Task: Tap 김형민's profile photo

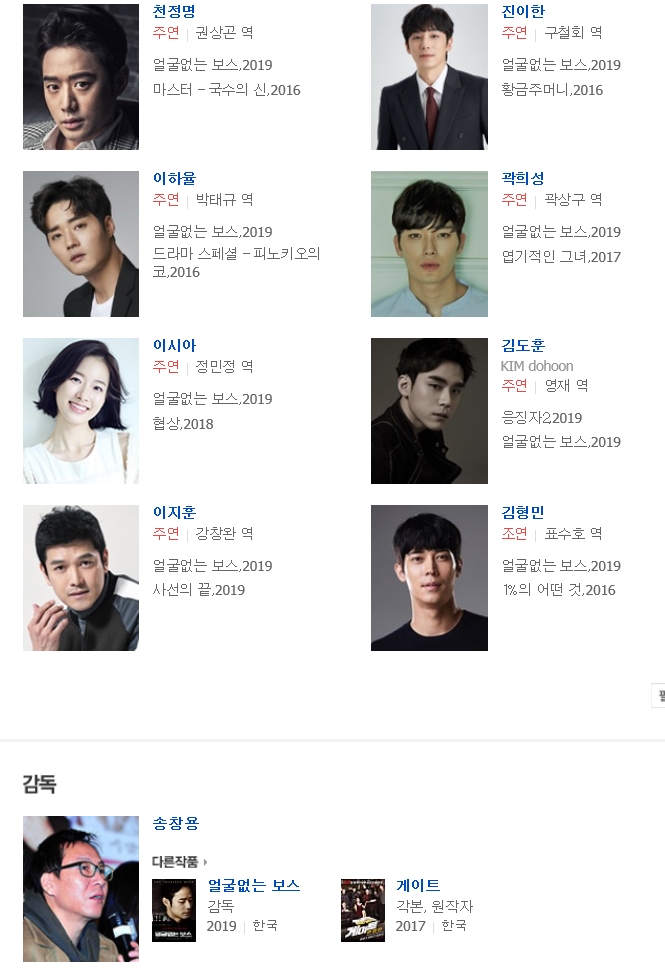Action: pyautogui.click(x=429, y=578)
